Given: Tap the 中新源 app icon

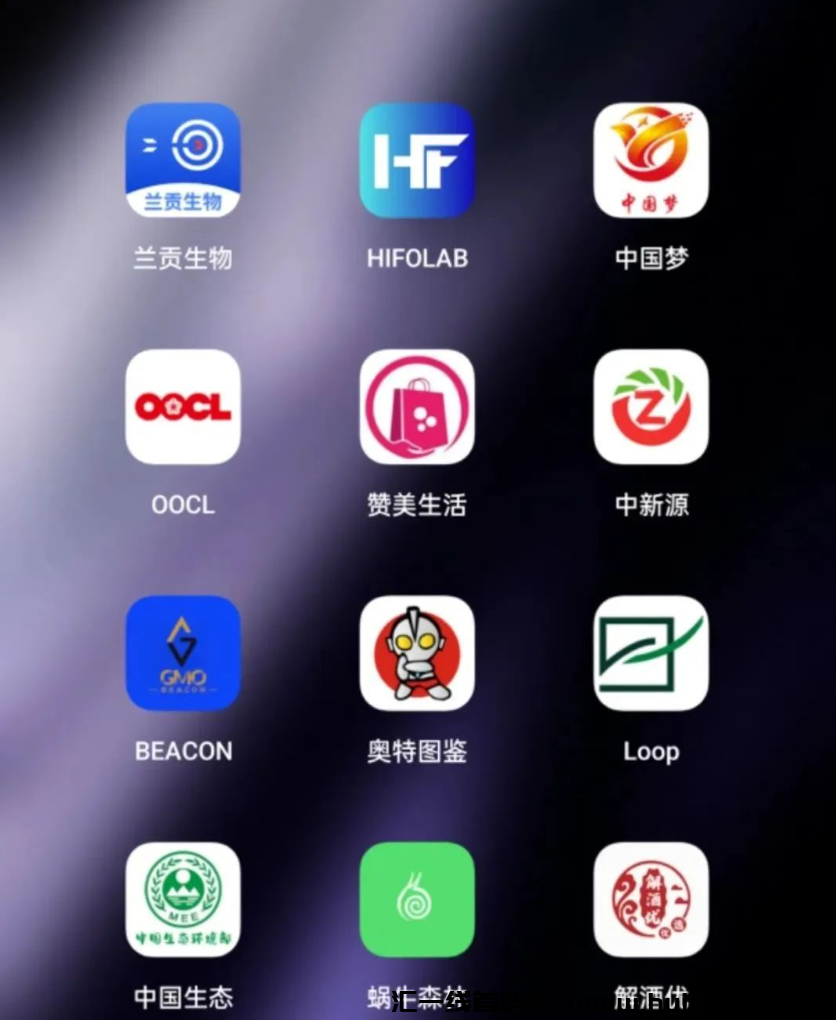Looking at the screenshot, I should point(651,407).
